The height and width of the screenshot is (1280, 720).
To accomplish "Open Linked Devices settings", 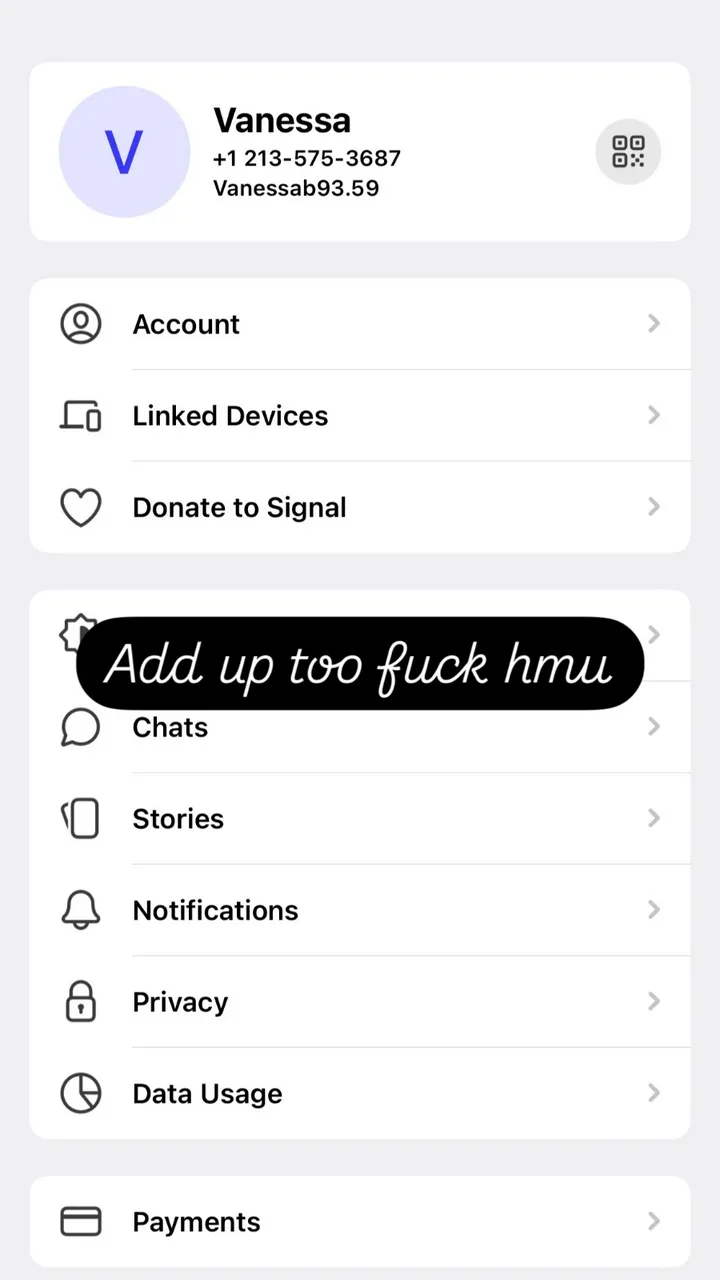I will (x=230, y=415).
